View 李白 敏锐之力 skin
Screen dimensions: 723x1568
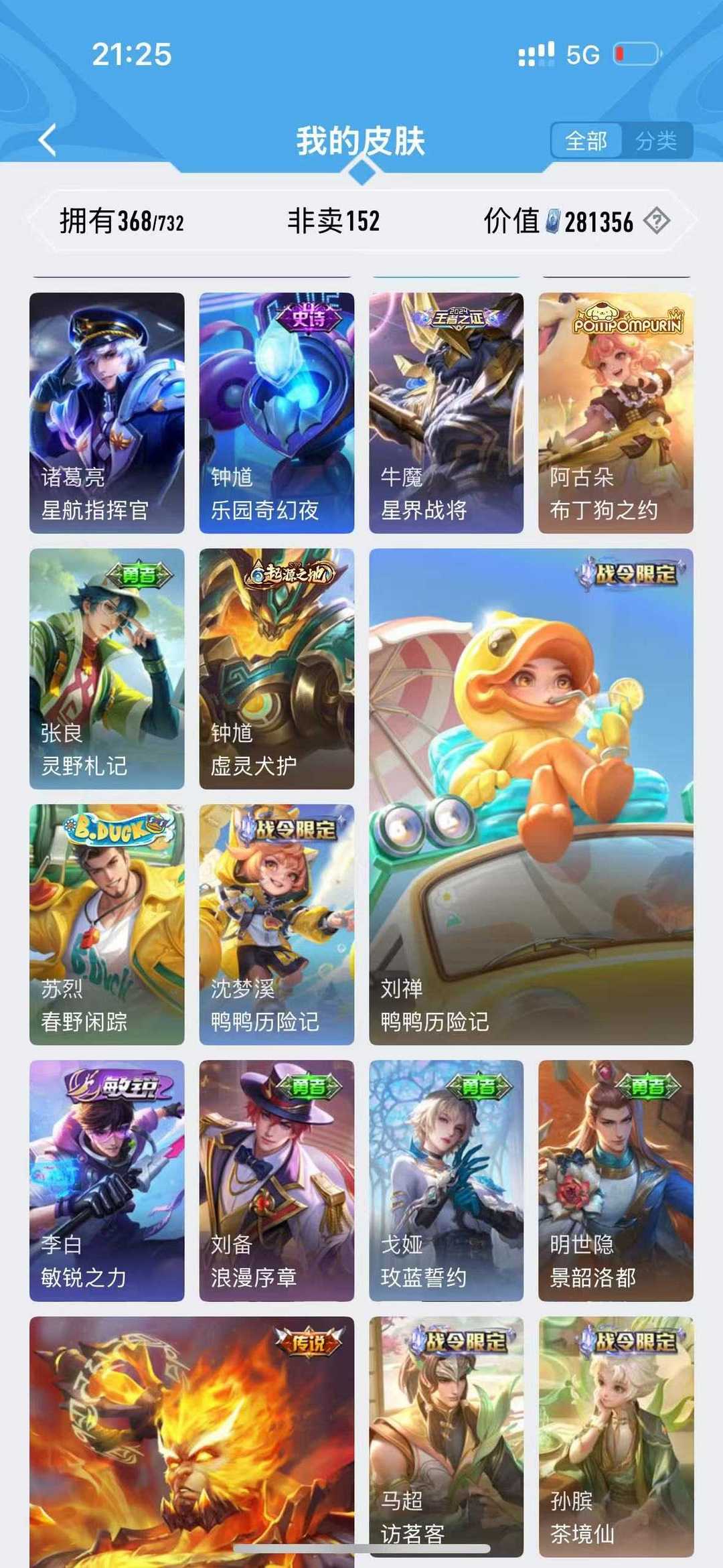(106, 1180)
